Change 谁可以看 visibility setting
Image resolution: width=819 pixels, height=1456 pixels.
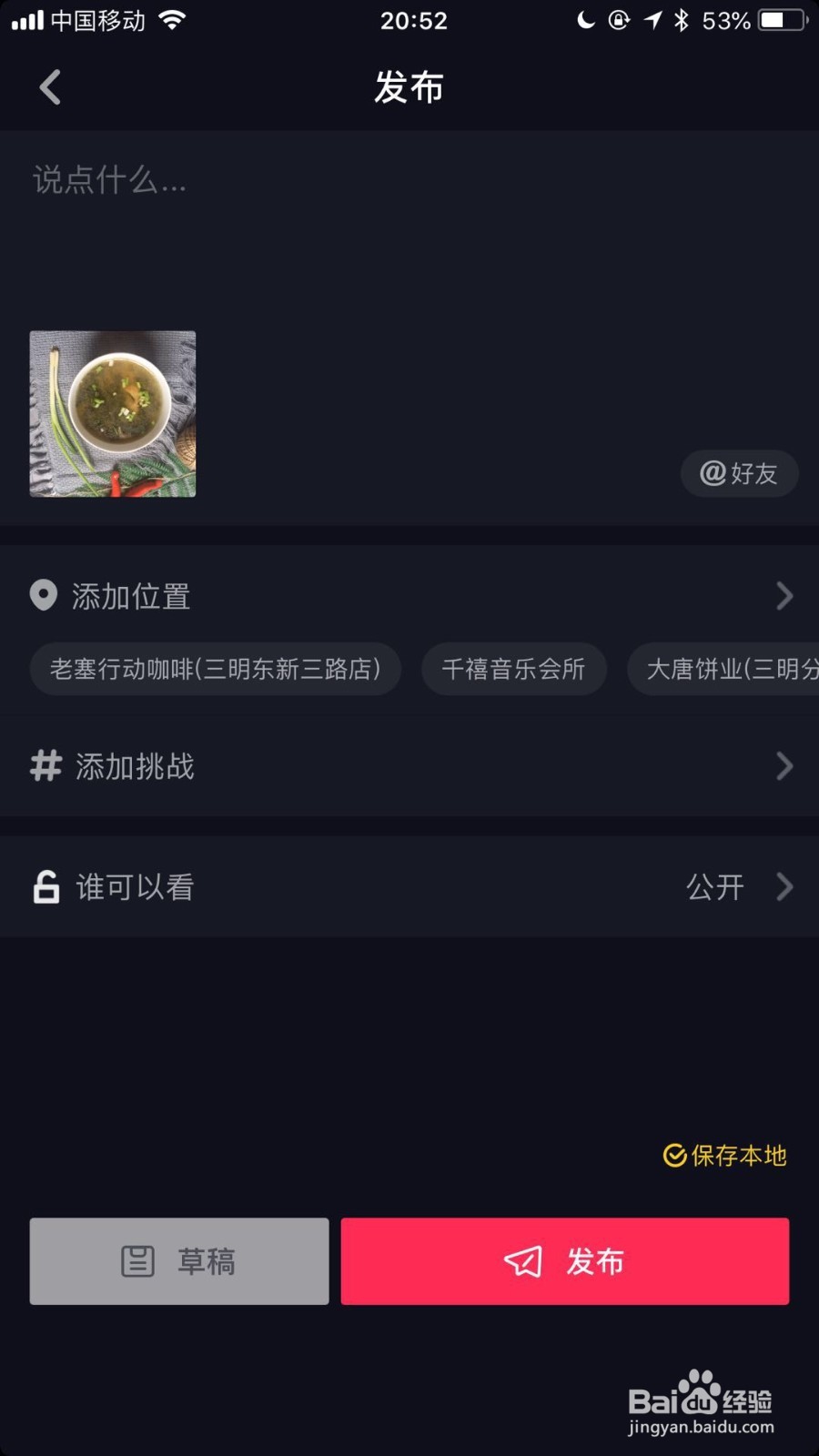pos(409,886)
